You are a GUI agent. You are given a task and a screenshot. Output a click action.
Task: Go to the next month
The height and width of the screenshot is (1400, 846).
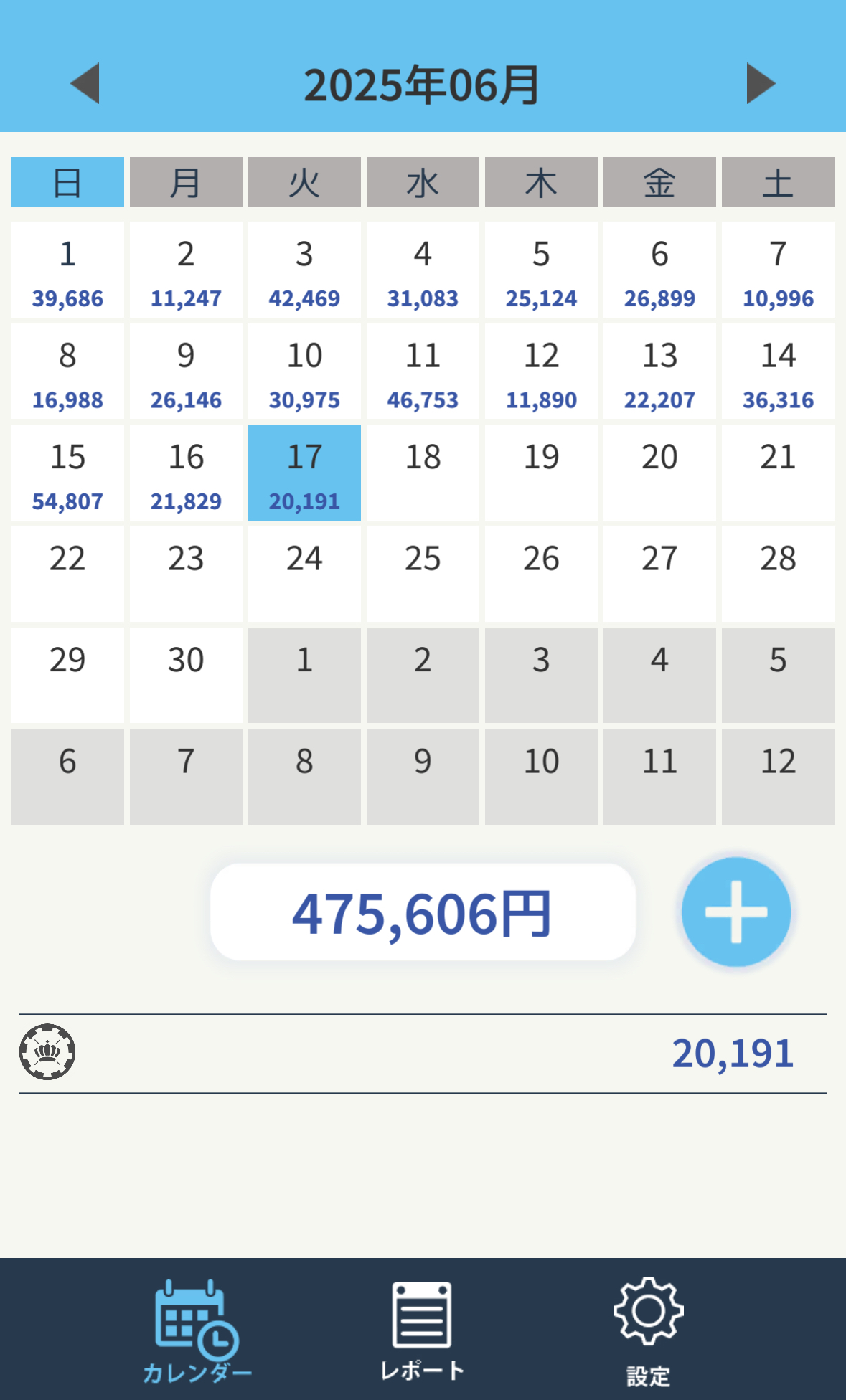point(761,84)
